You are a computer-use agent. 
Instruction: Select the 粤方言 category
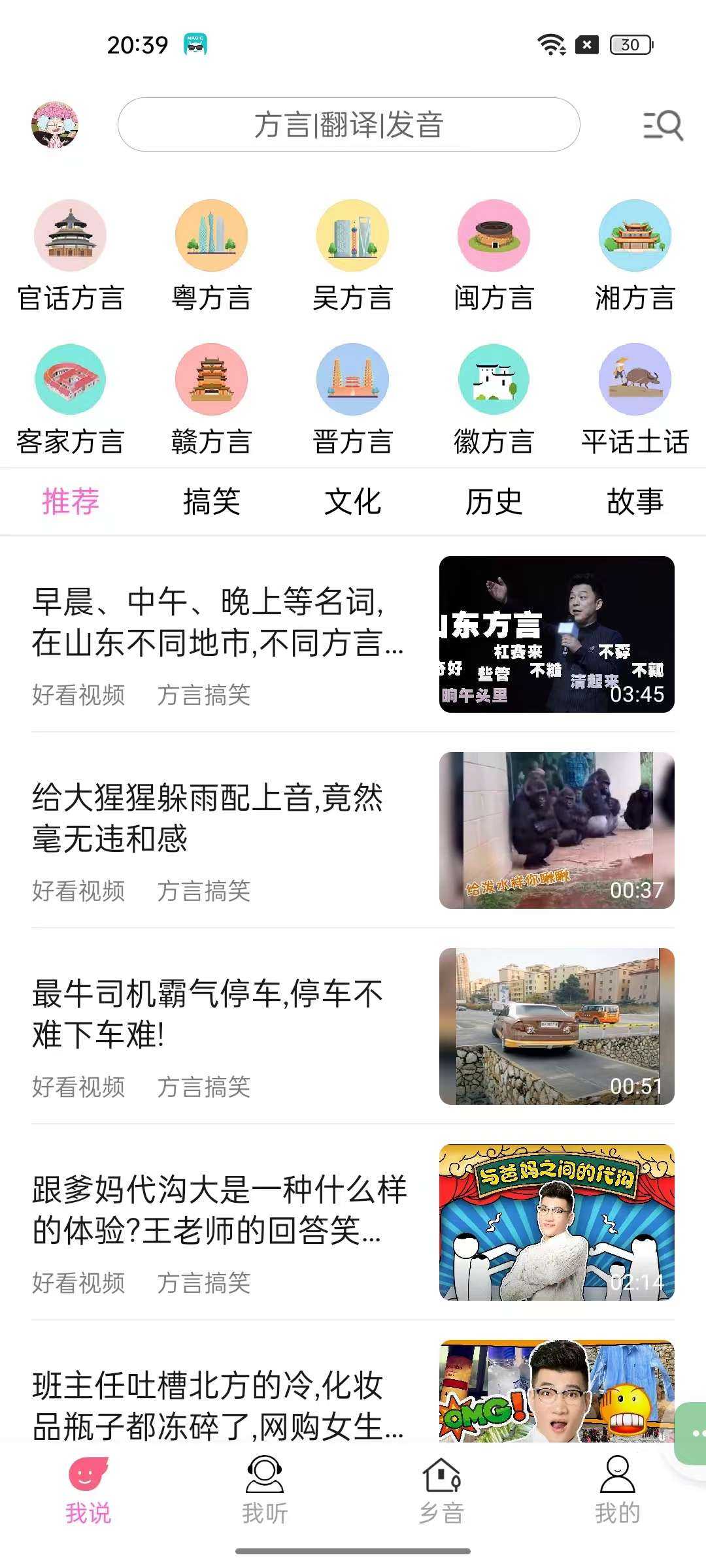211,255
